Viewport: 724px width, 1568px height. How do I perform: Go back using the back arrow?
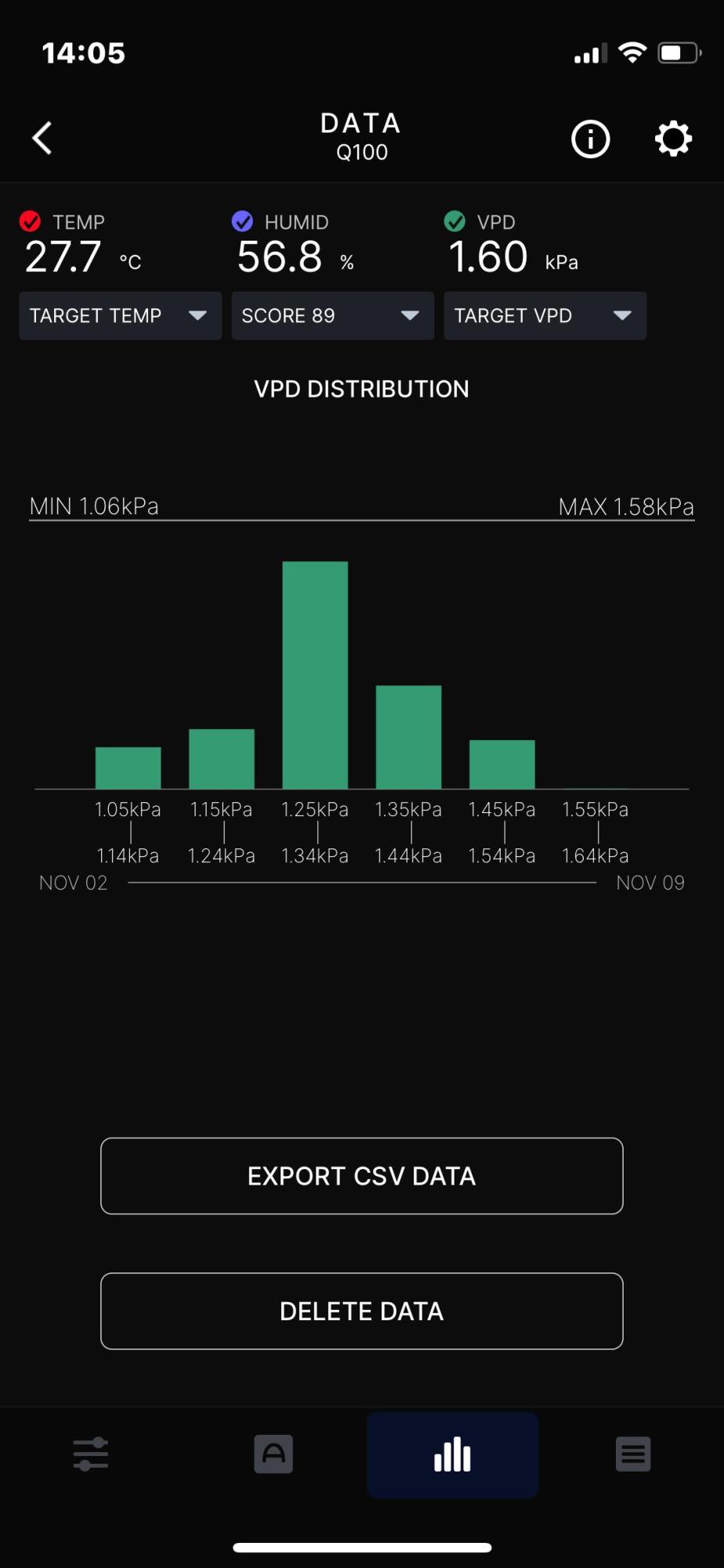point(42,138)
